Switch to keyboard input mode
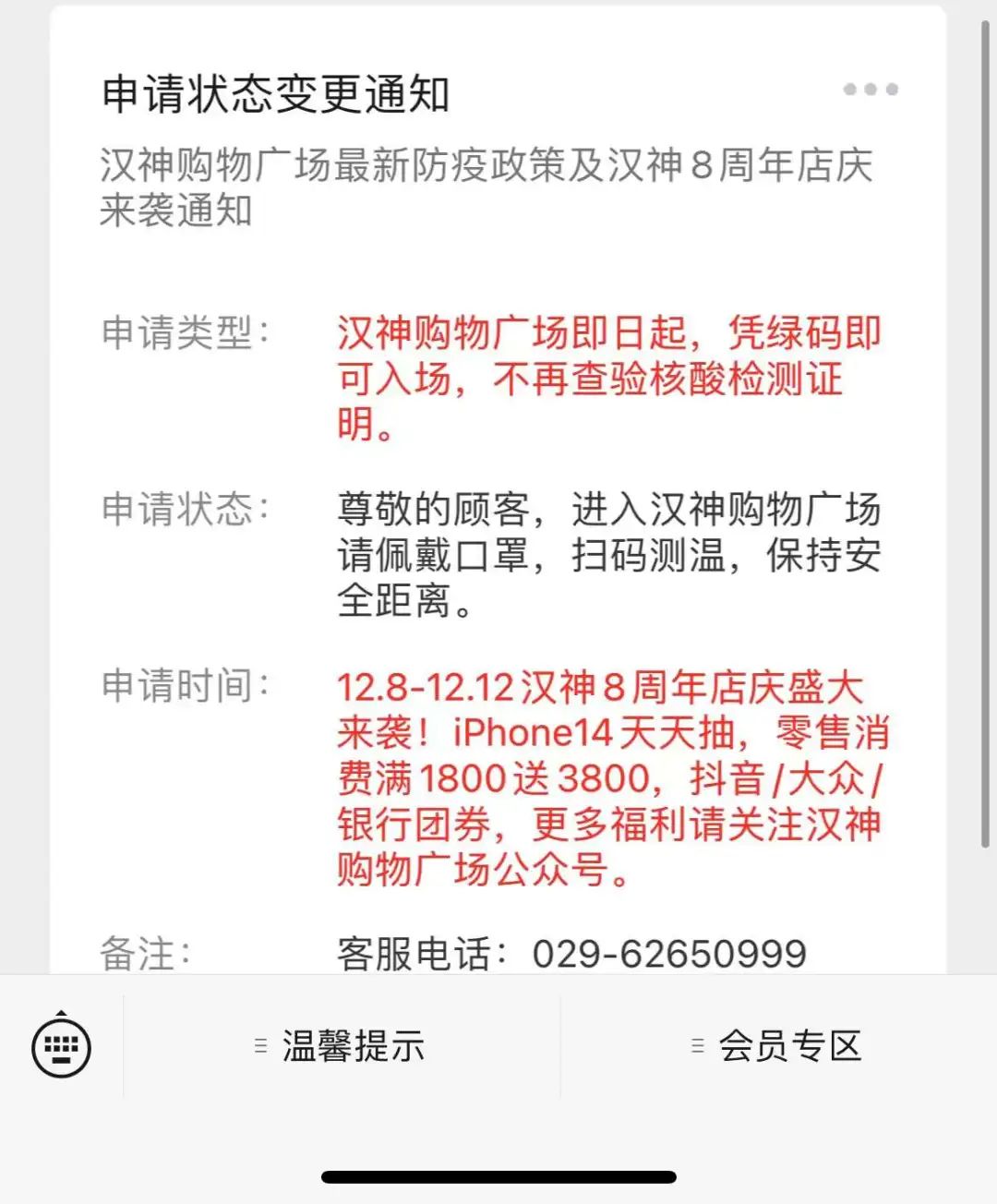Viewport: 997px width, 1204px height. (x=61, y=1046)
